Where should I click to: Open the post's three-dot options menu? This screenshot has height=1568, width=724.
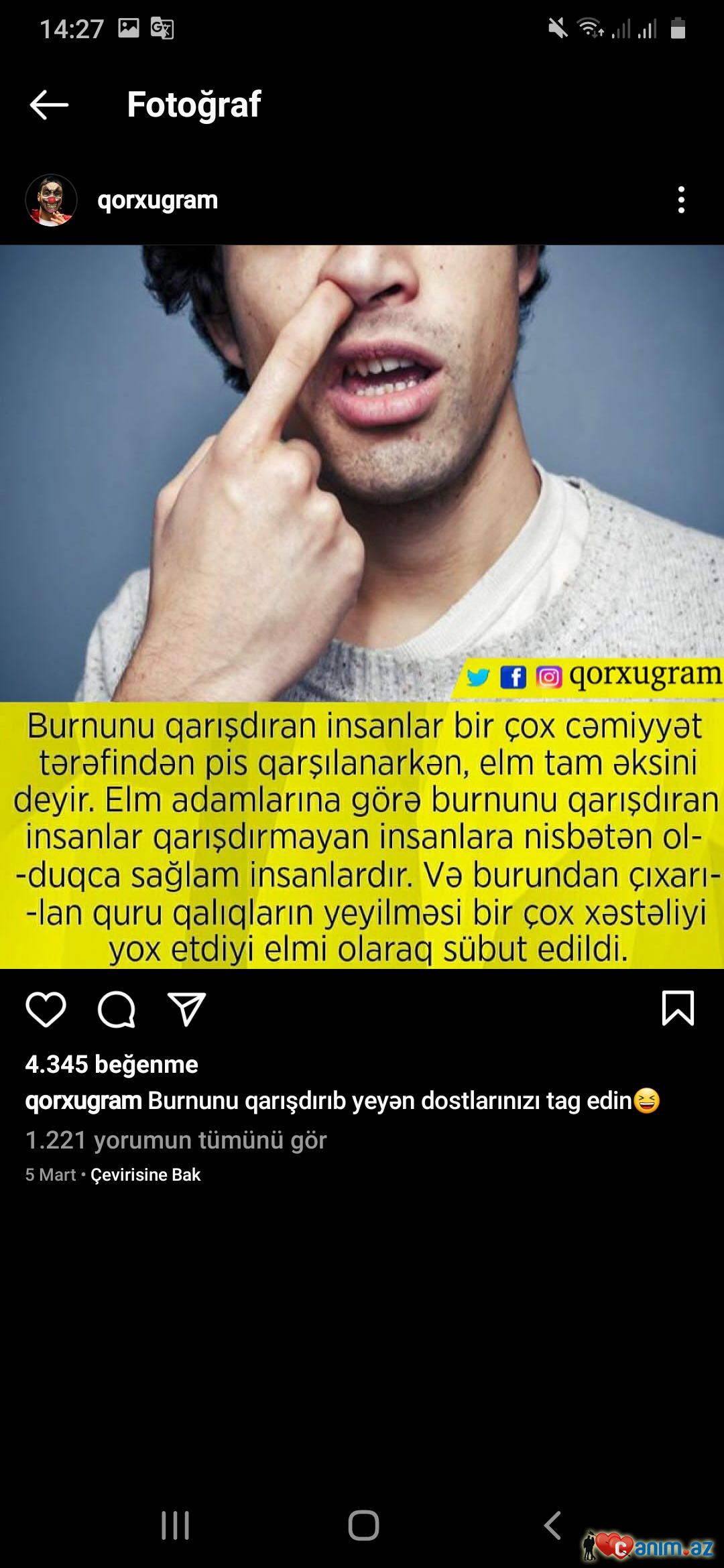click(681, 200)
